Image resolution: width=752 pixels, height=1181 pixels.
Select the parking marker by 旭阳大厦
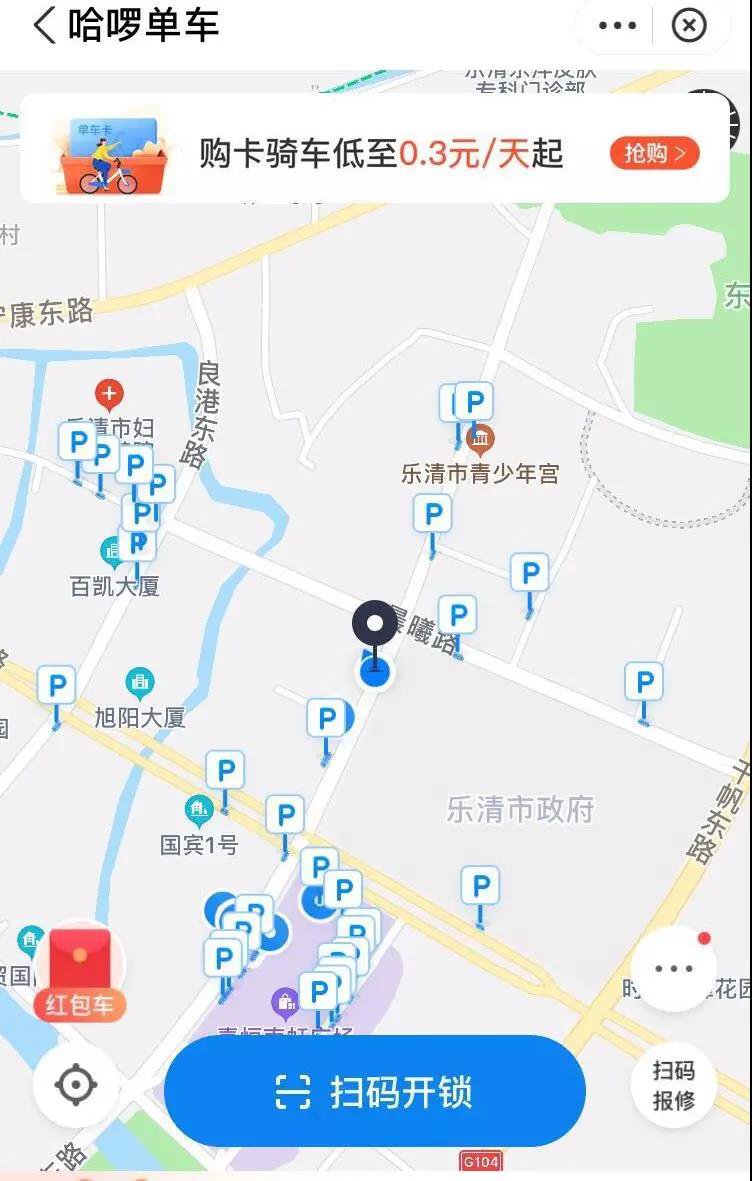(x=57, y=688)
